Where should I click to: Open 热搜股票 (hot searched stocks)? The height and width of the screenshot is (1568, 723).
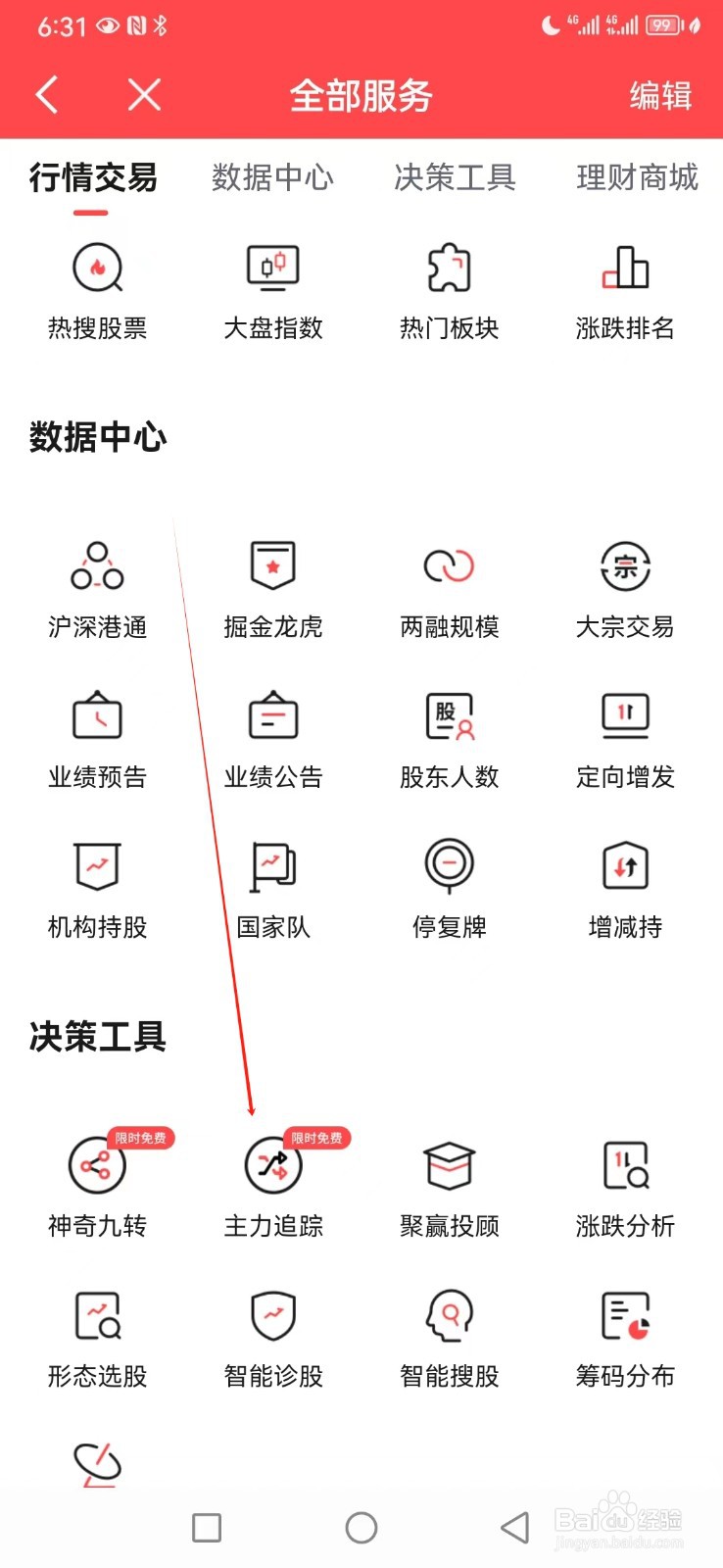pyautogui.click(x=97, y=289)
